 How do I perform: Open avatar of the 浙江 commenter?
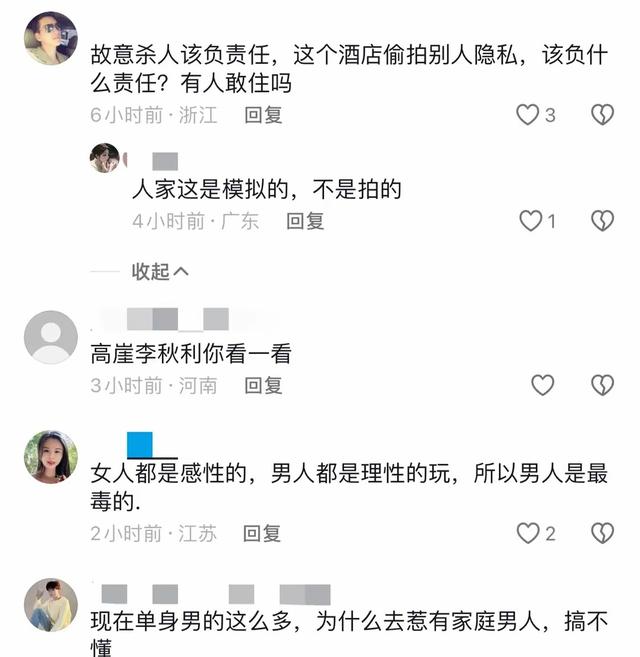click(50, 38)
